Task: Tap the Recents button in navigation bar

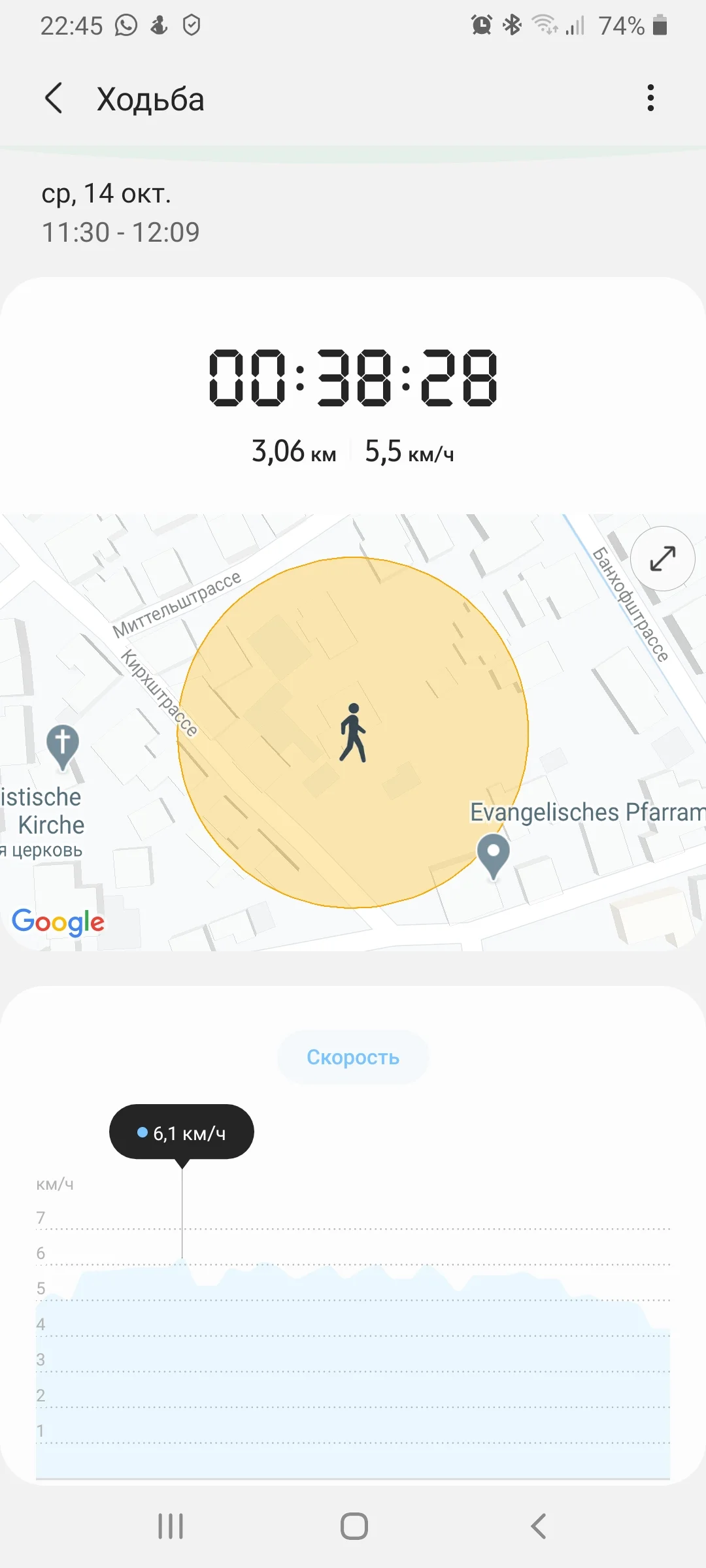Action: [x=170, y=1527]
